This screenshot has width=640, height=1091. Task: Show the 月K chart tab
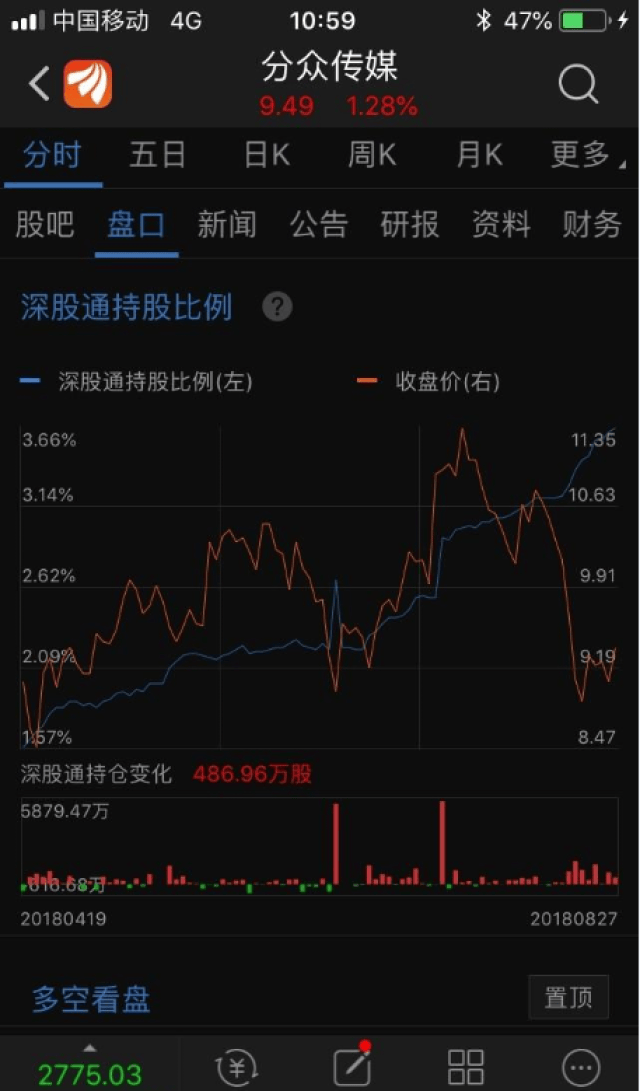479,156
